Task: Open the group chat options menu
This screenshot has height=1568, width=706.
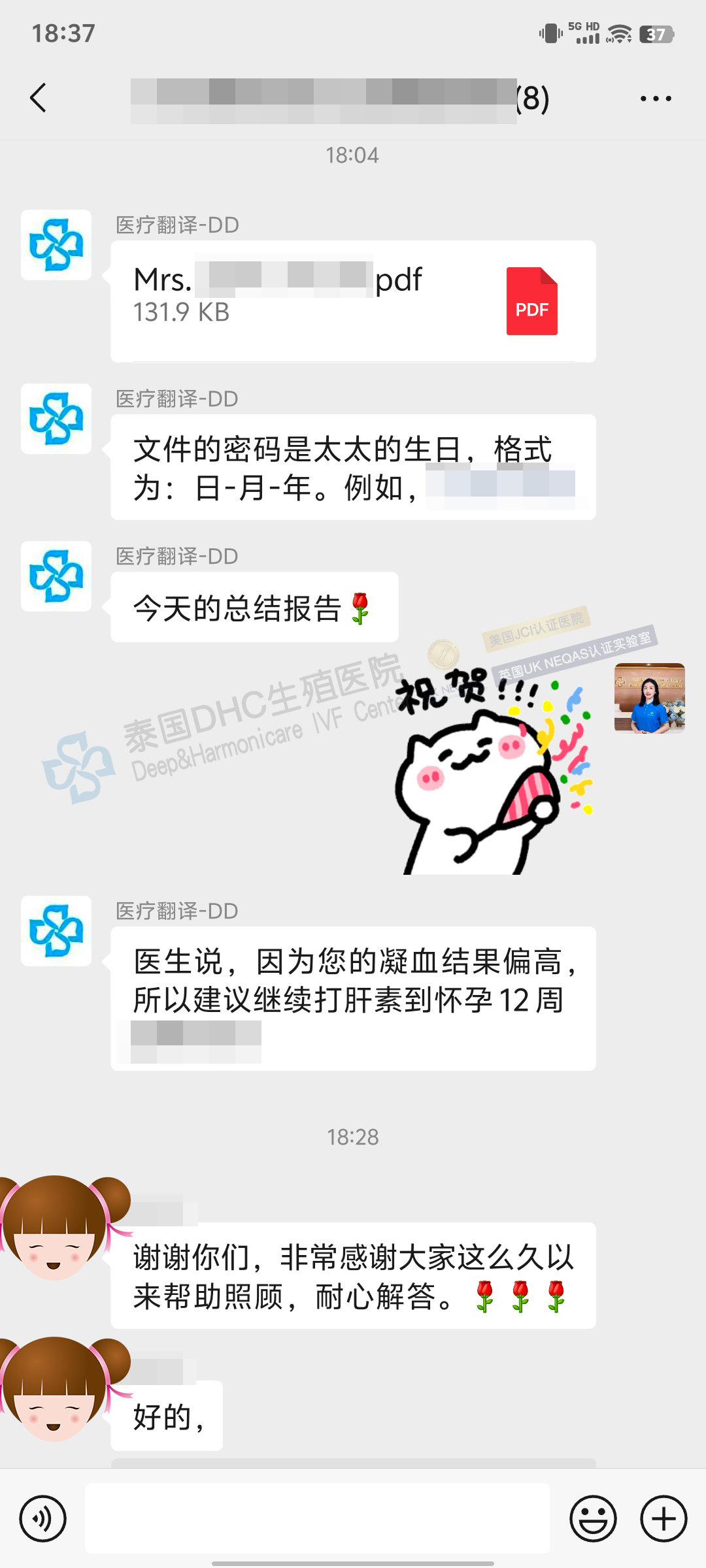Action: (x=655, y=99)
